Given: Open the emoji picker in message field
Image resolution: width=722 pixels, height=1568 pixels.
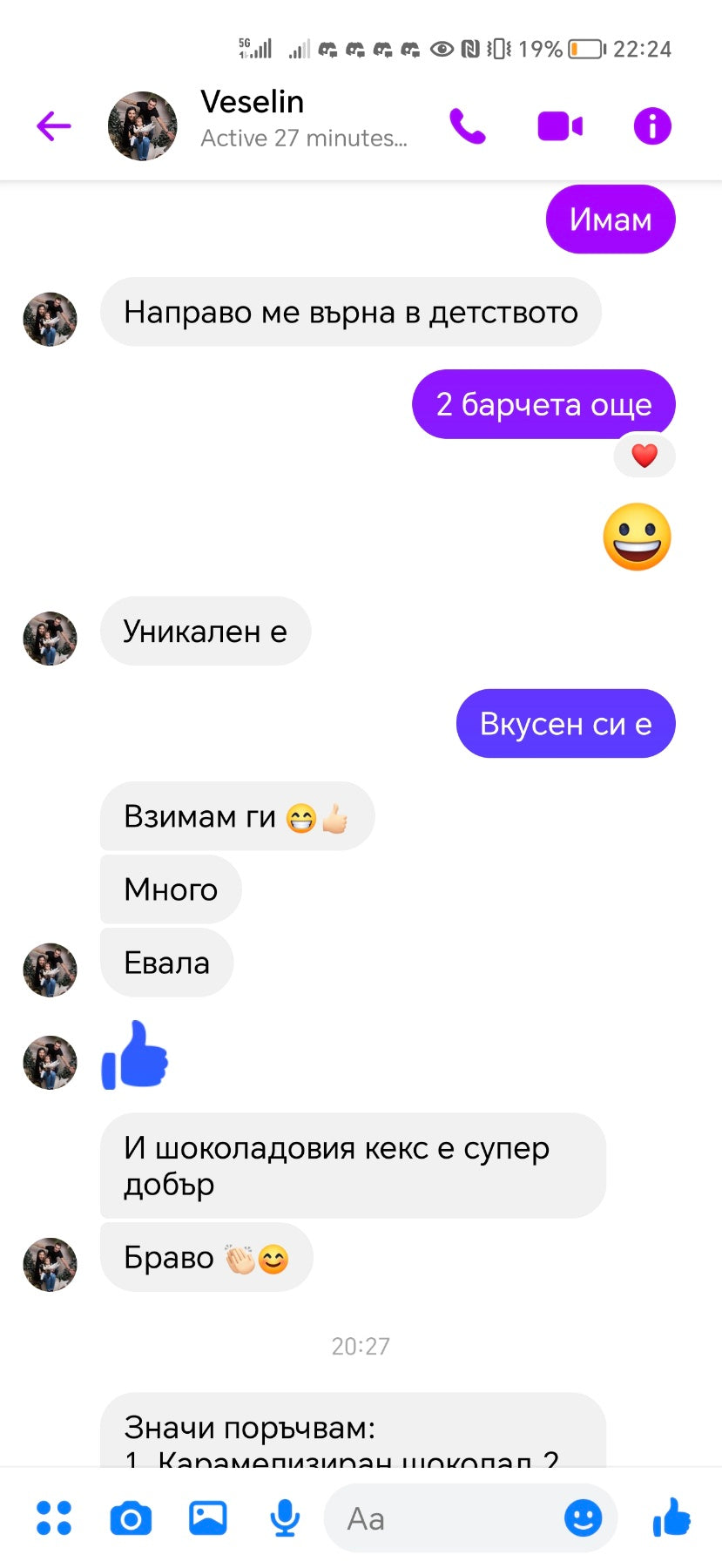Looking at the screenshot, I should click(583, 1518).
